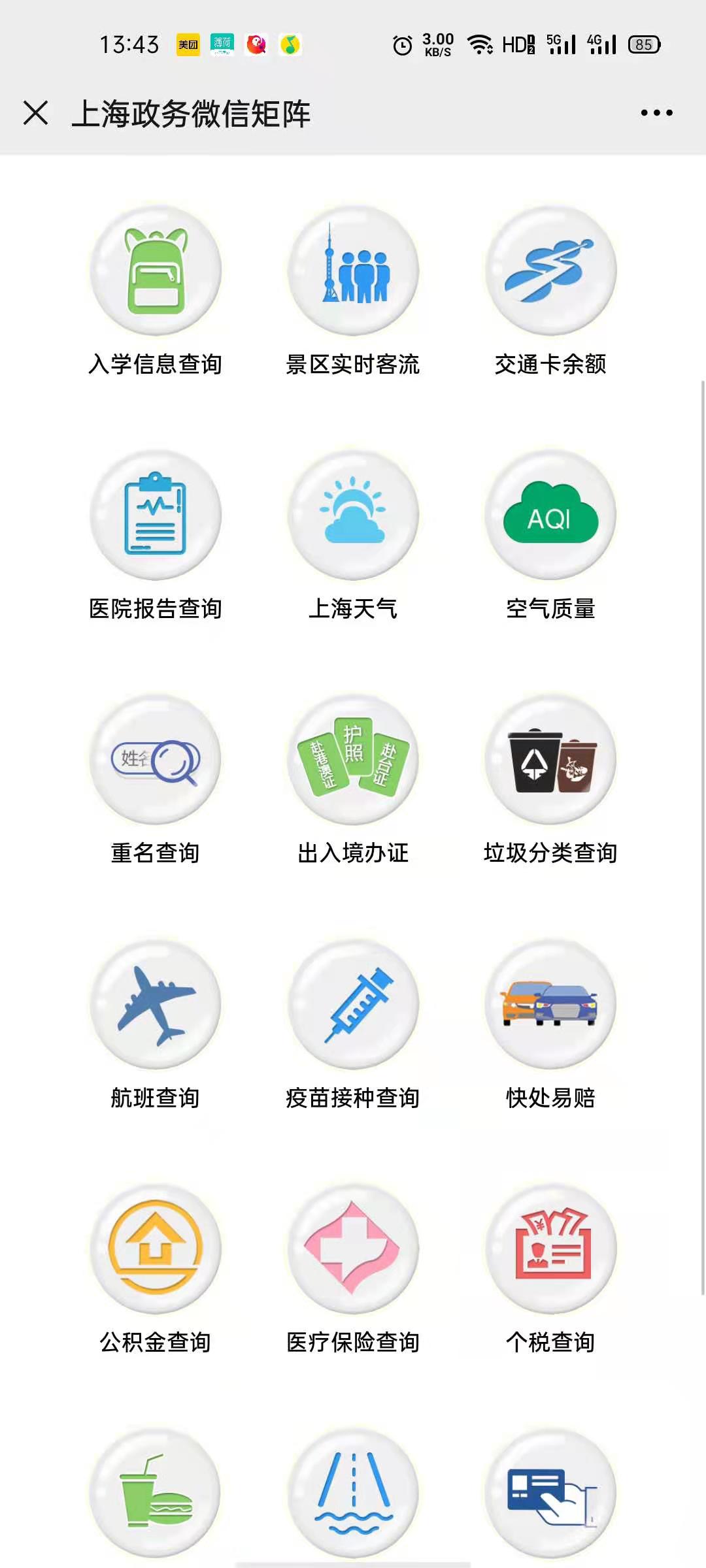
Task: Open 航班查询 flight lookup
Action: point(156,1004)
